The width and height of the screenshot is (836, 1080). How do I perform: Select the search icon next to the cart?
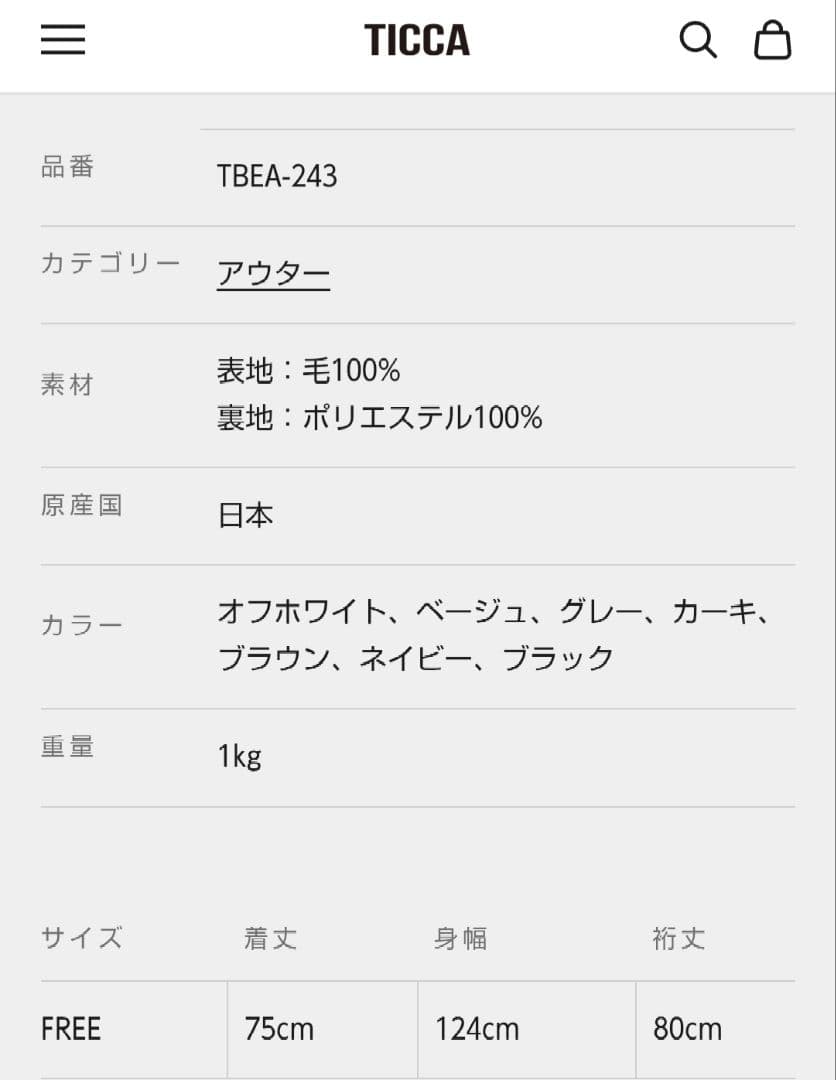coord(699,40)
